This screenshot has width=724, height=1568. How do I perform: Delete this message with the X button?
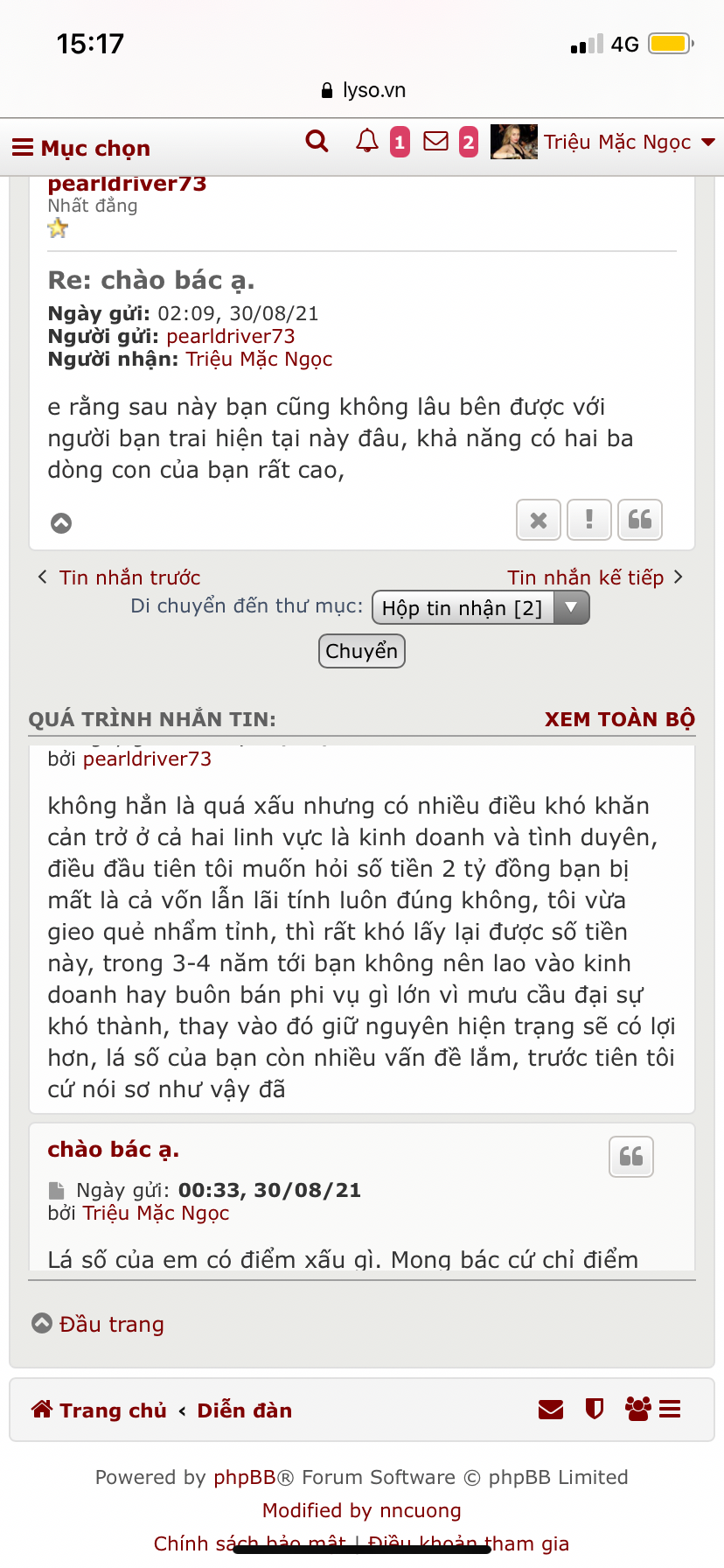539,521
